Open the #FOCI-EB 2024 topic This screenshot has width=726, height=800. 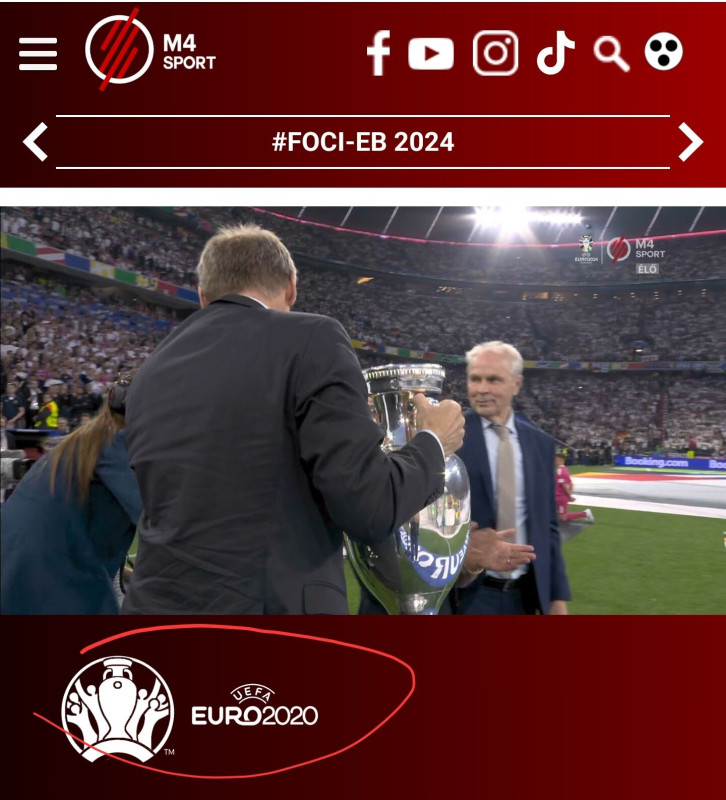click(x=363, y=142)
